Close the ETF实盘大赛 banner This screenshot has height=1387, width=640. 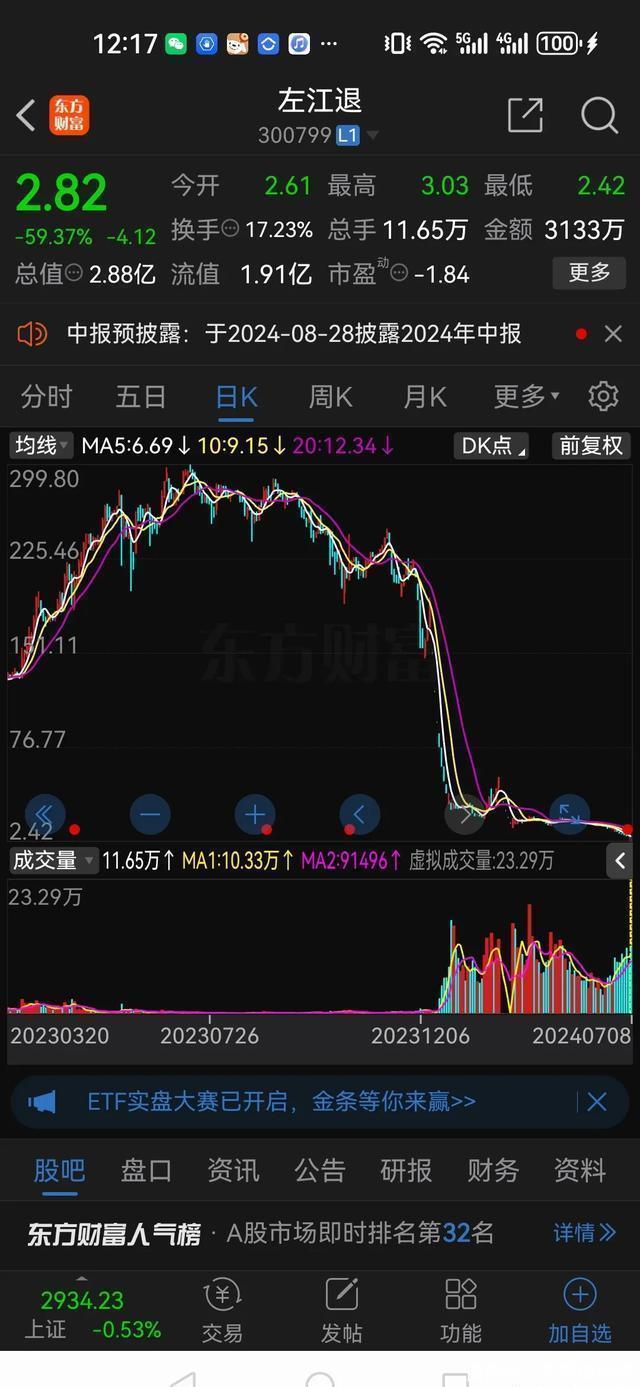[x=597, y=1102]
